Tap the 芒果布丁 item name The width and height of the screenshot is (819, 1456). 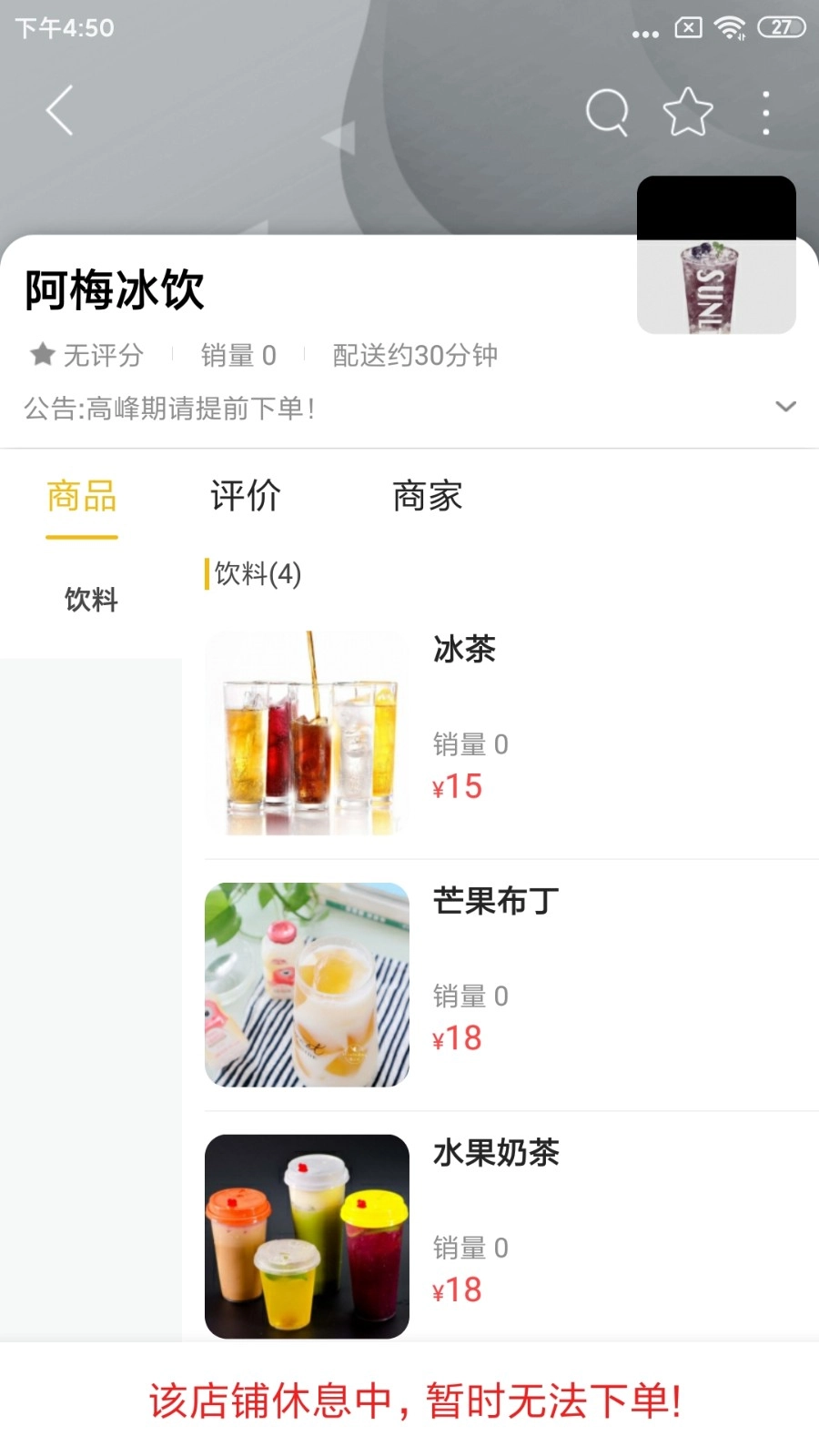494,901
